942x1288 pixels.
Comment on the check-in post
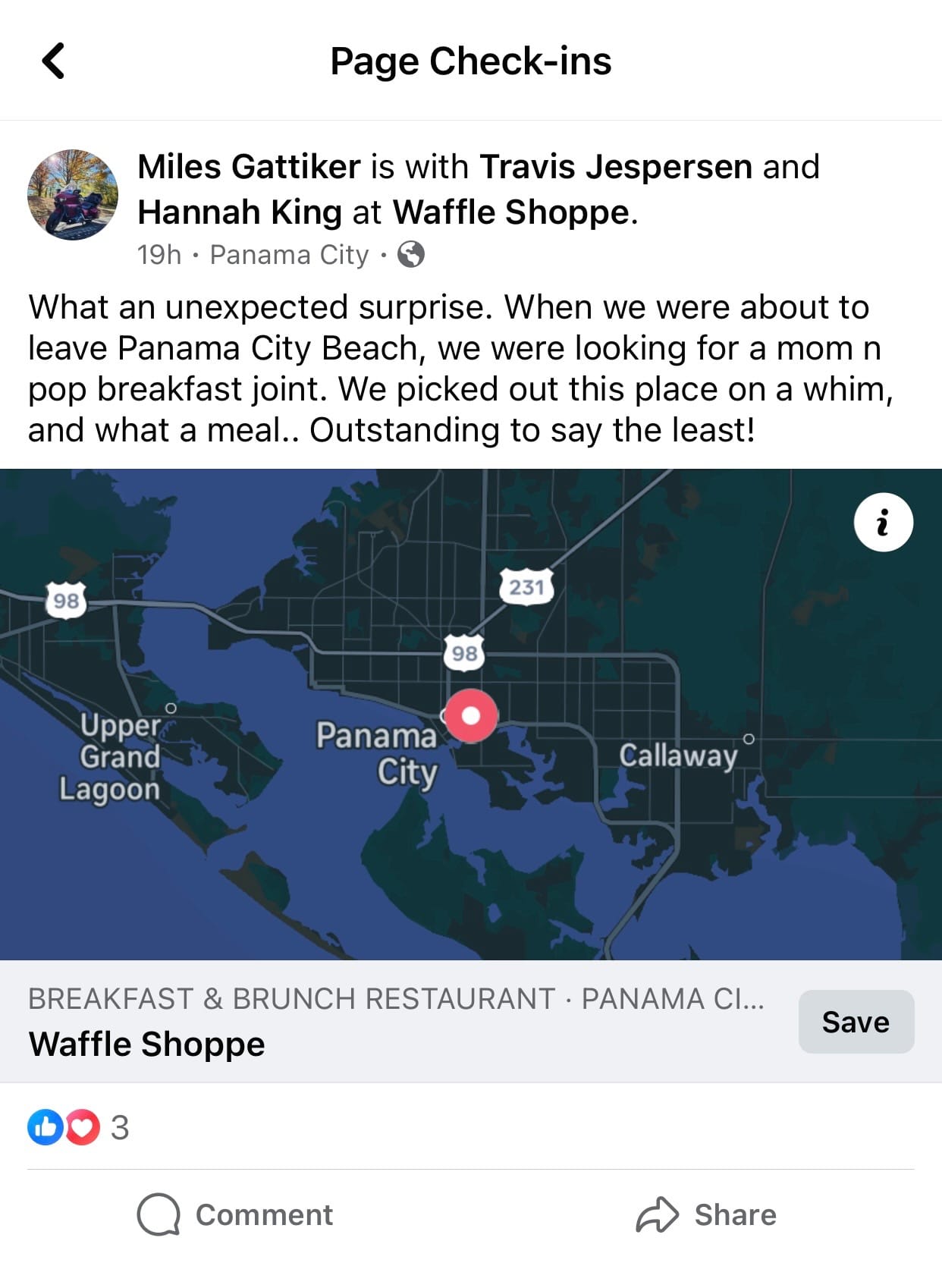[x=235, y=1214]
